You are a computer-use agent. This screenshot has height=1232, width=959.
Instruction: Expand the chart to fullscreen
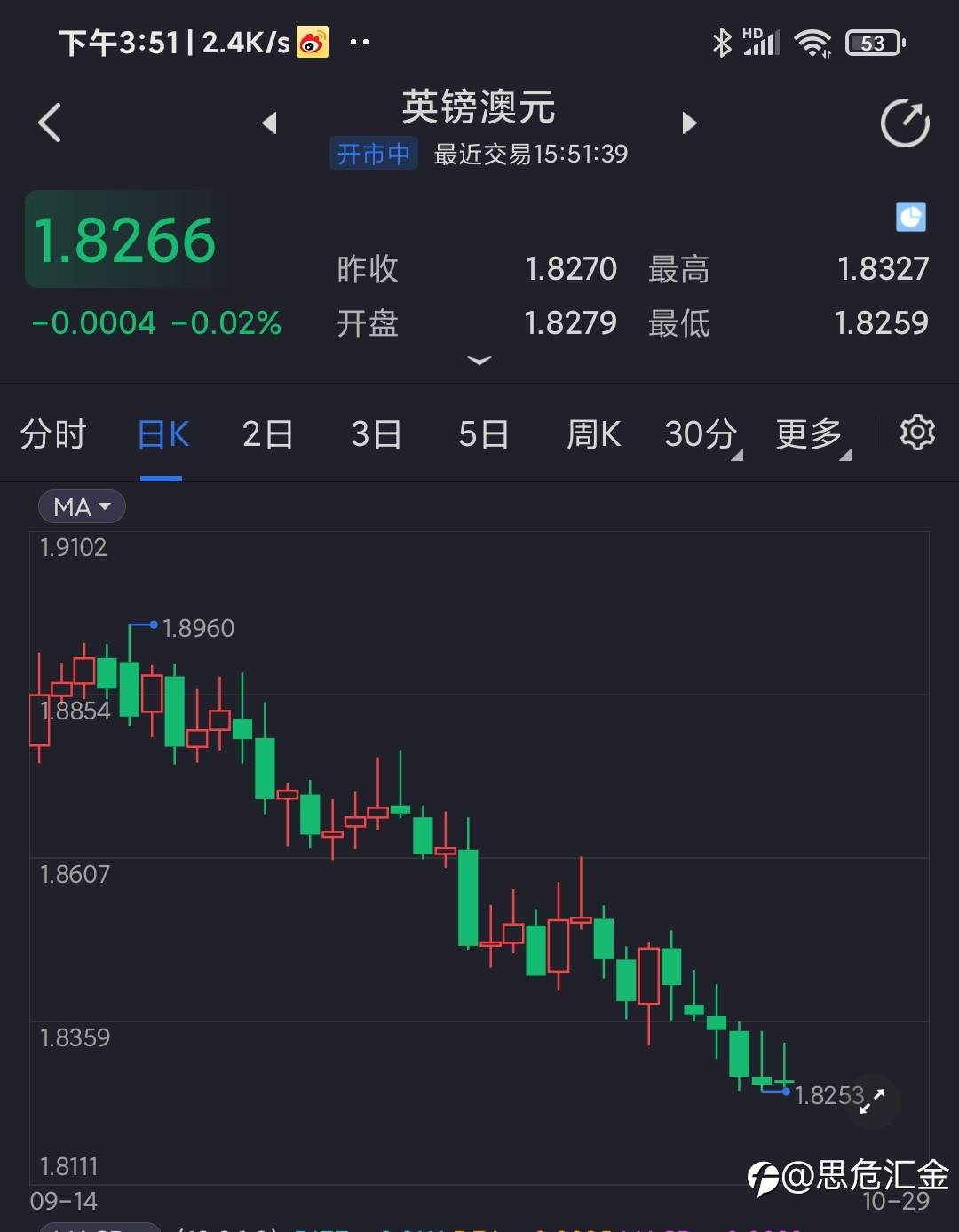[872, 1101]
